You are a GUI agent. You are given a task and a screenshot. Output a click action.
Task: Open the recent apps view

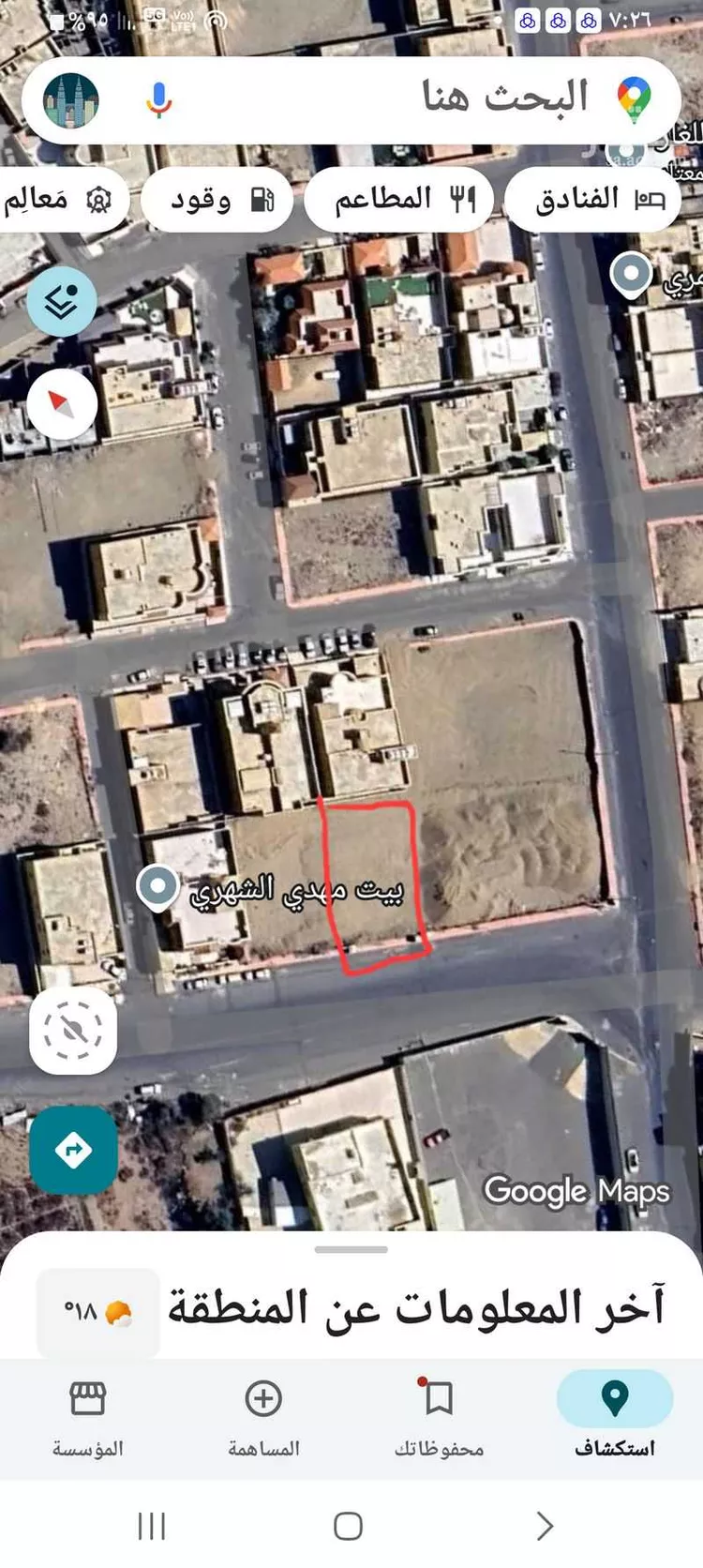152,1526
